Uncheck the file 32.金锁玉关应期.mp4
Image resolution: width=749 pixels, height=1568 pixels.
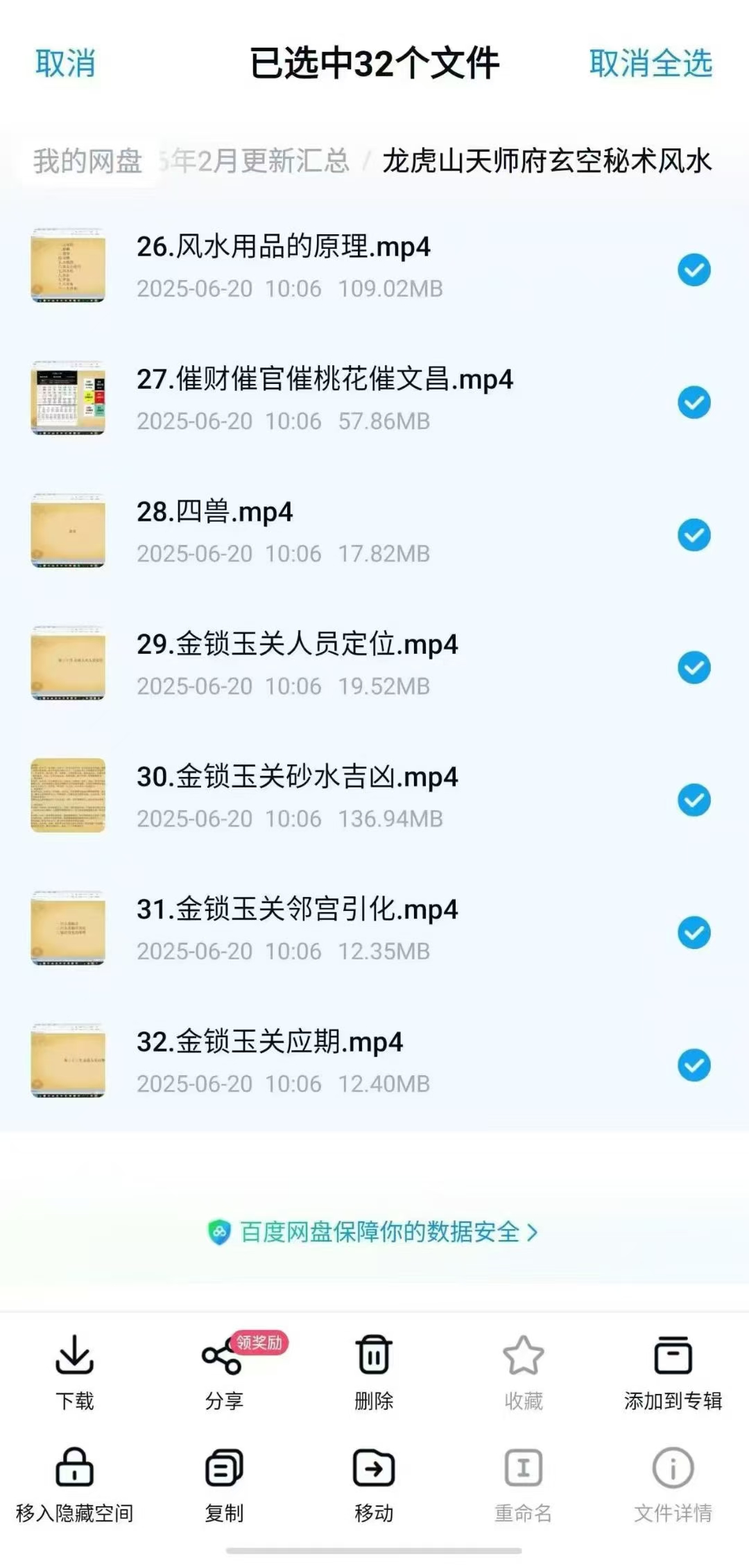694,1065
